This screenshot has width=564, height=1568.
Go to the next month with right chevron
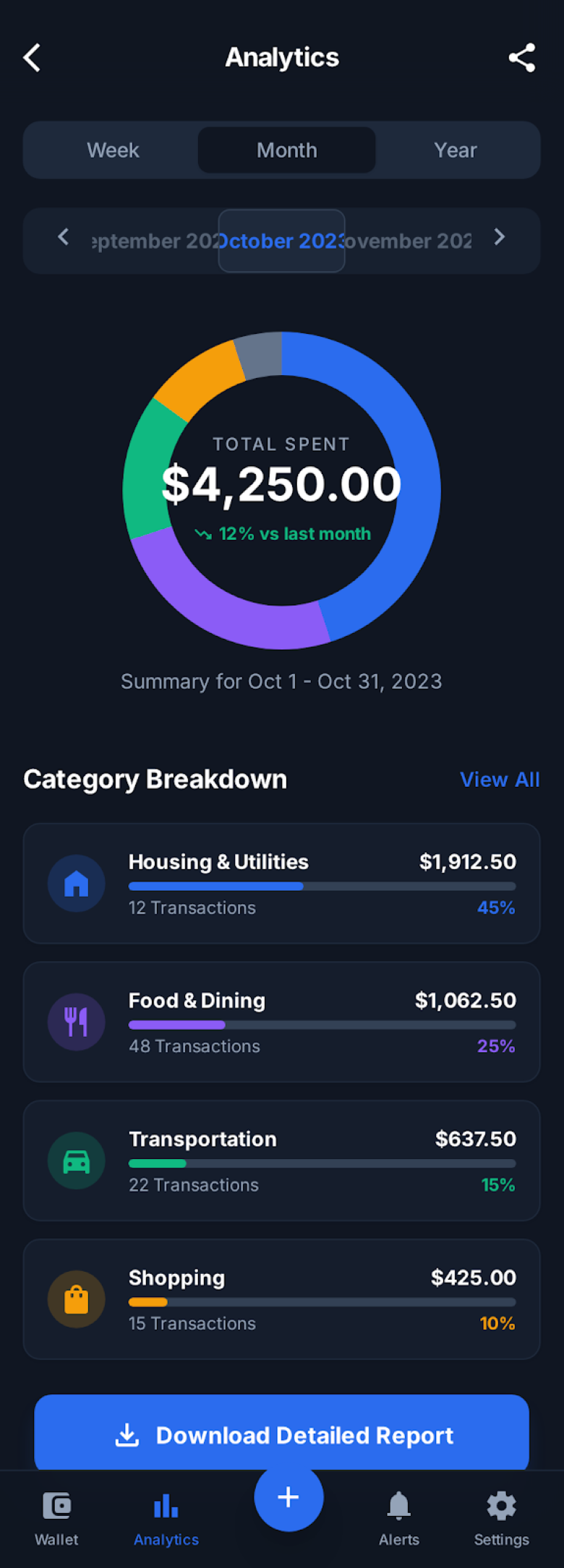click(x=499, y=237)
